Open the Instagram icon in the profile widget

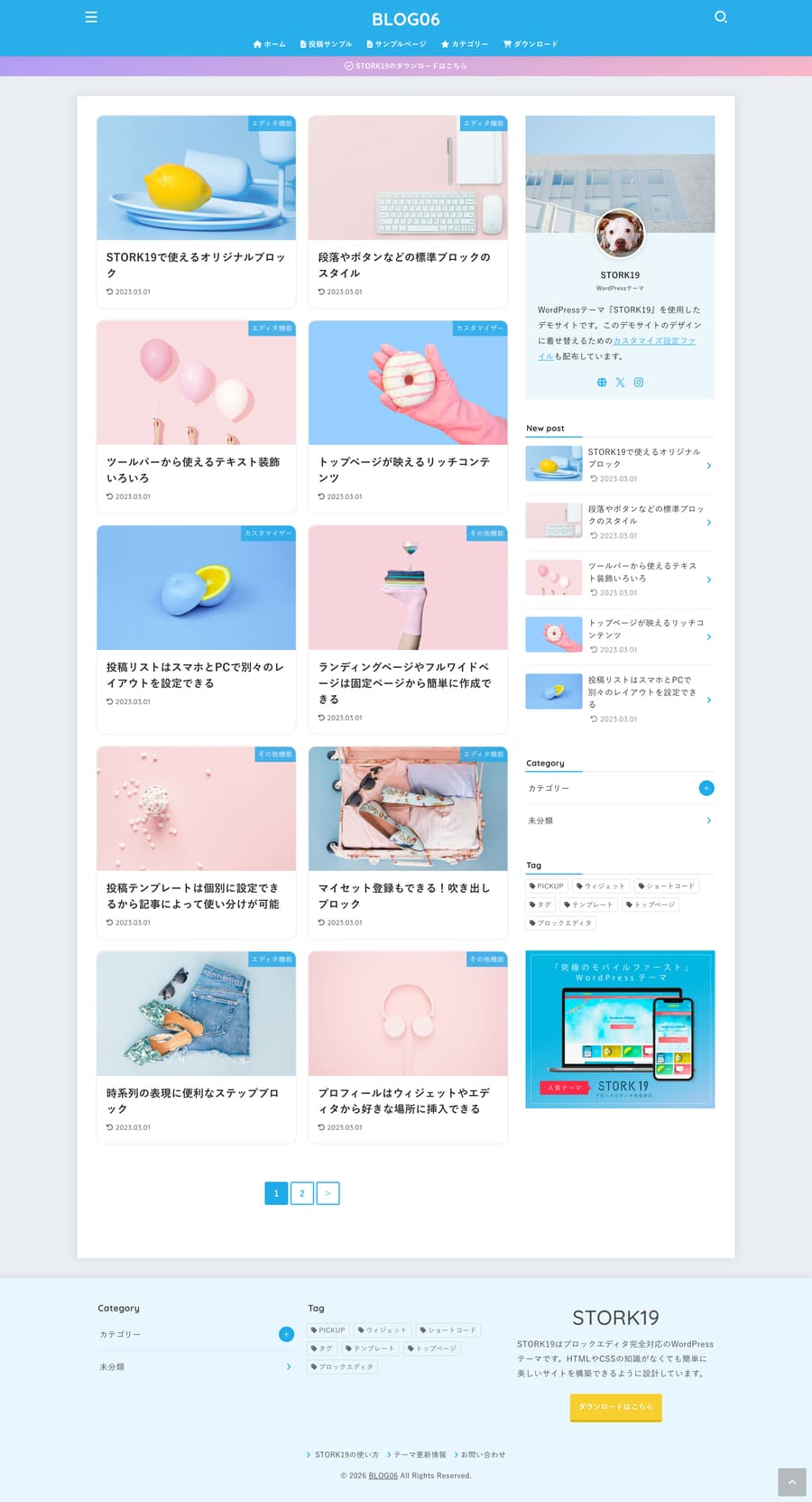pyautogui.click(x=638, y=382)
